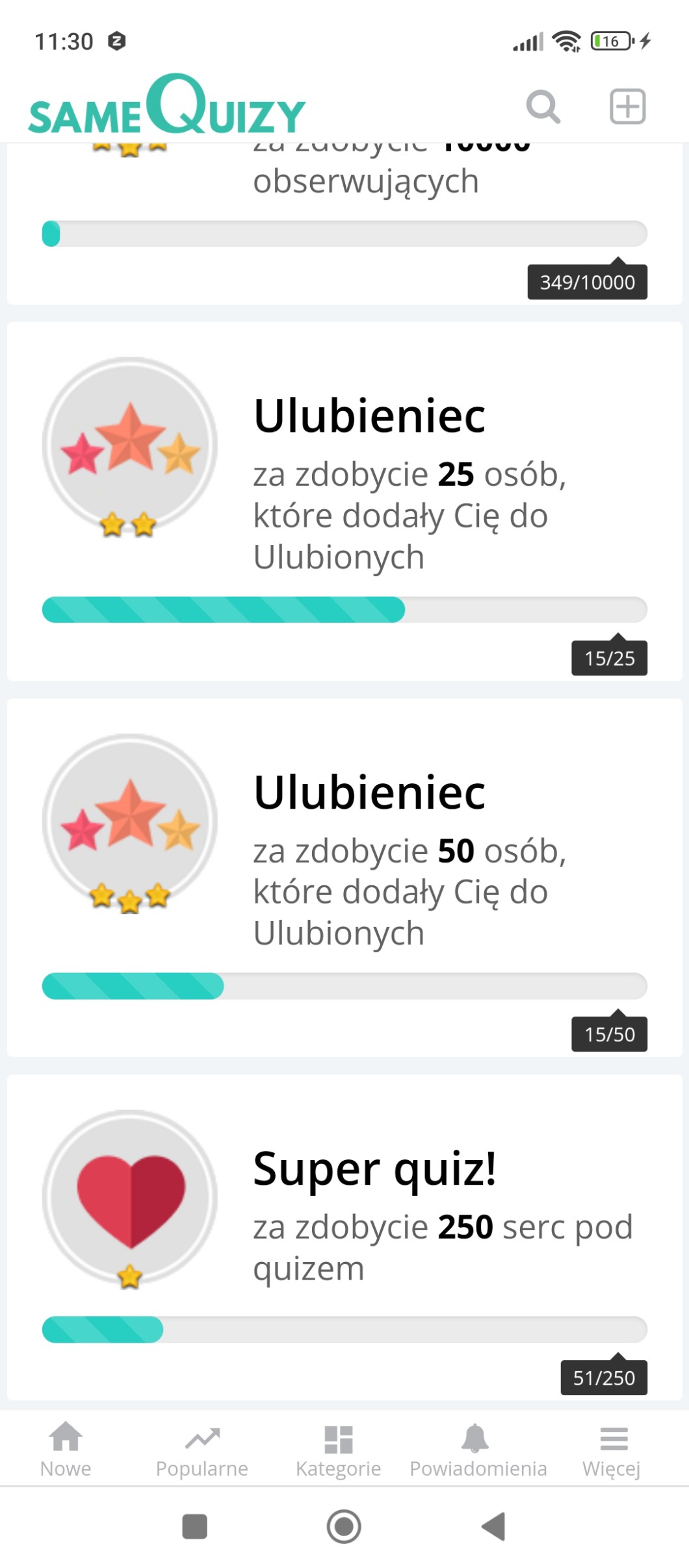Viewport: 689px width, 1568px height.
Task: Tap the system home button
Action: pos(344,1526)
